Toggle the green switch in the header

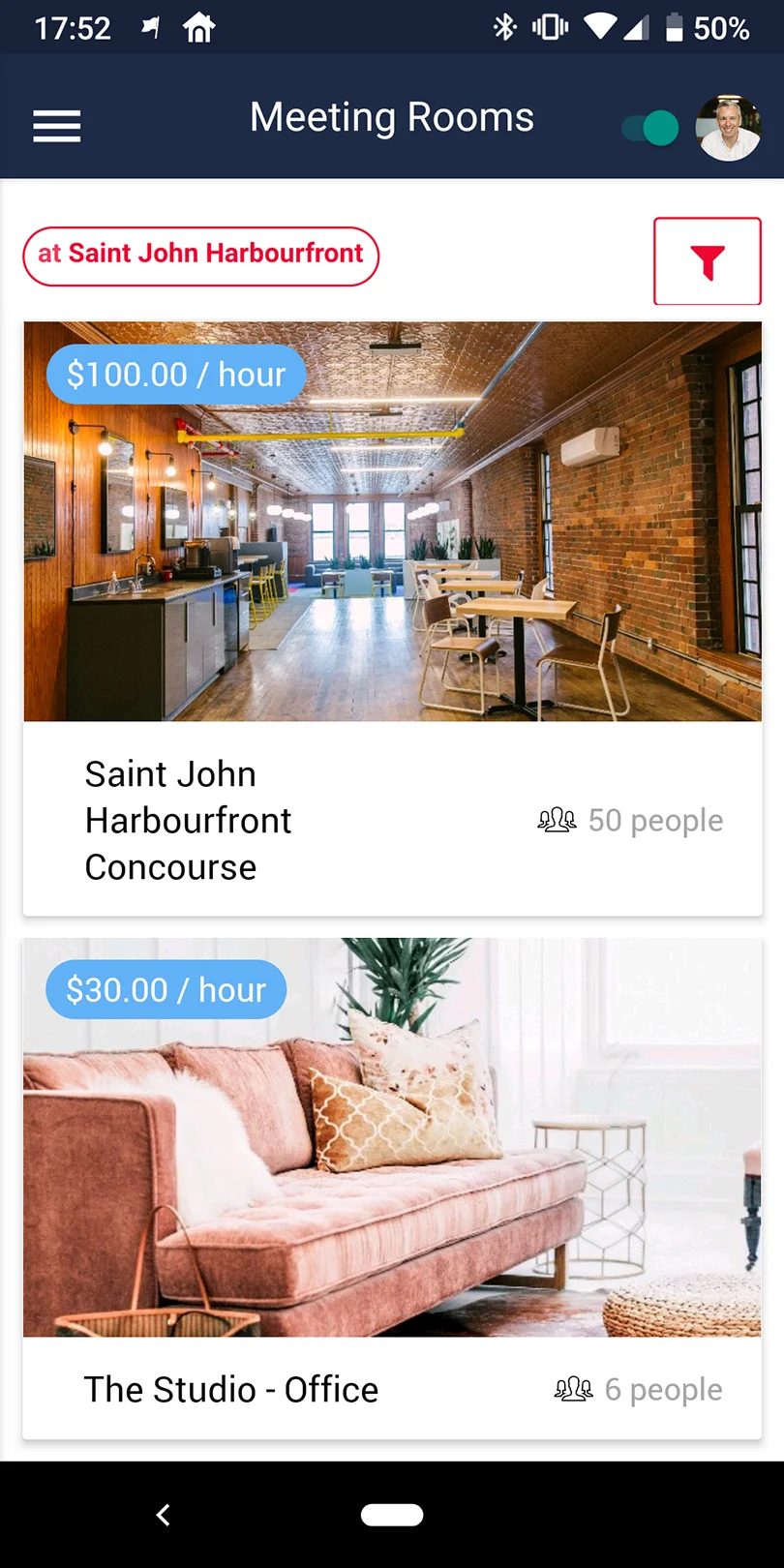point(650,128)
